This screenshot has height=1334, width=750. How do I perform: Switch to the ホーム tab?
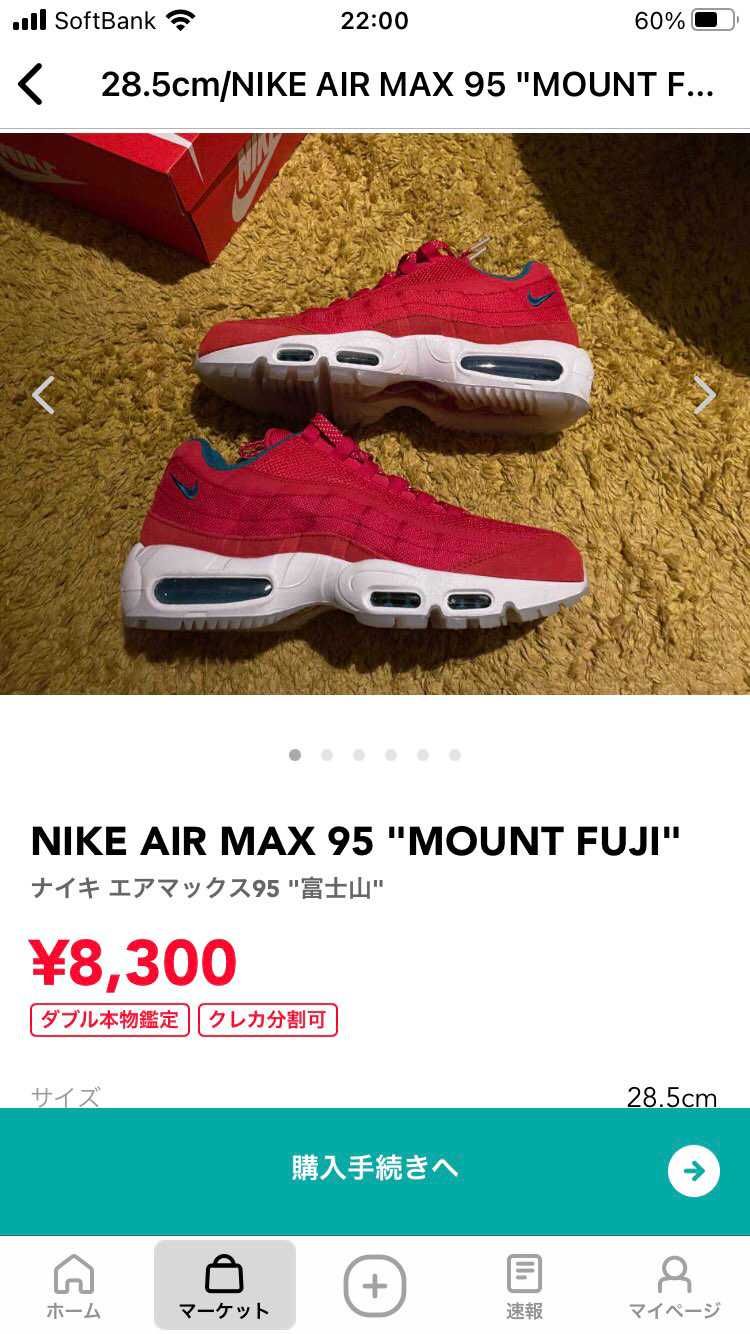(x=74, y=1288)
